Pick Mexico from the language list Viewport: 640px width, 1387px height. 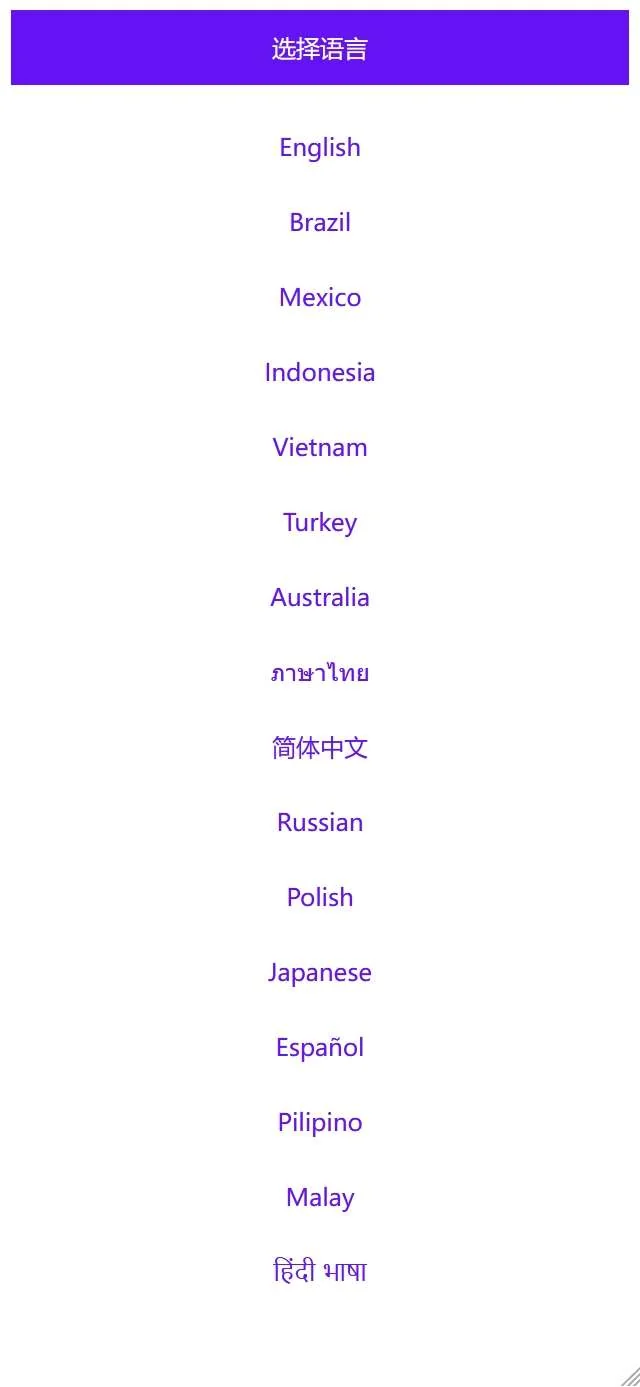(x=320, y=298)
